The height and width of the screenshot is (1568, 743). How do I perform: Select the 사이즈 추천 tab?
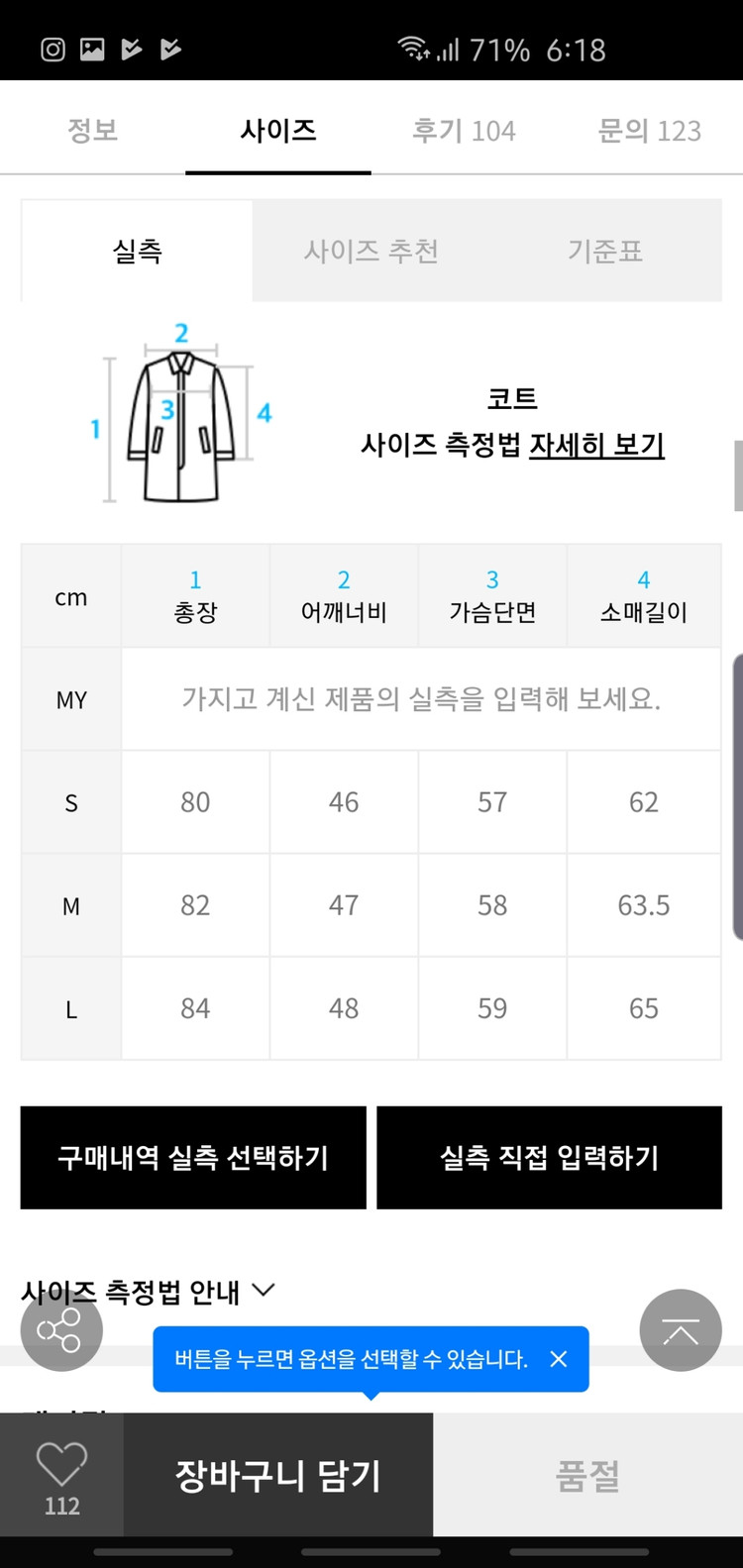371,251
